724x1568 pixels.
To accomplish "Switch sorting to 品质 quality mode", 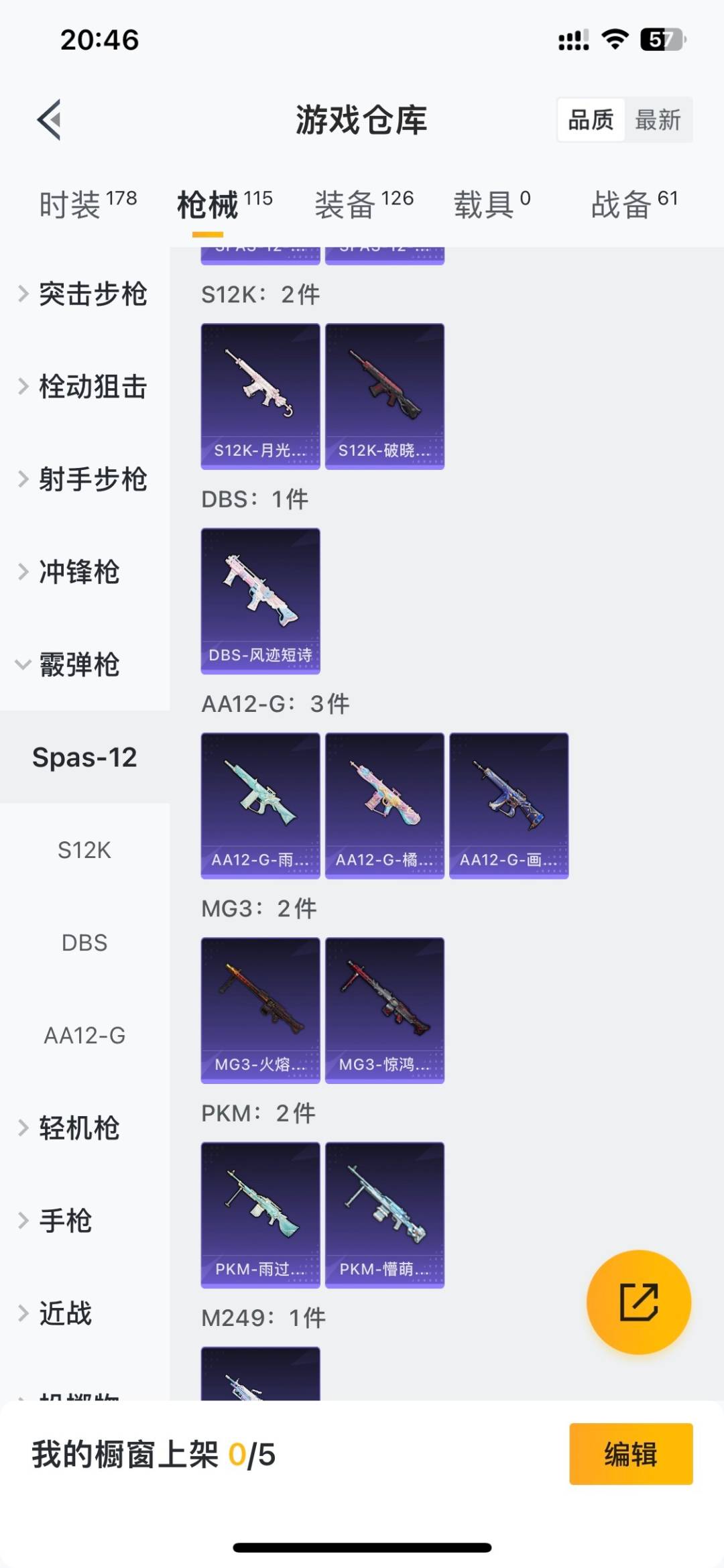I will pyautogui.click(x=589, y=121).
